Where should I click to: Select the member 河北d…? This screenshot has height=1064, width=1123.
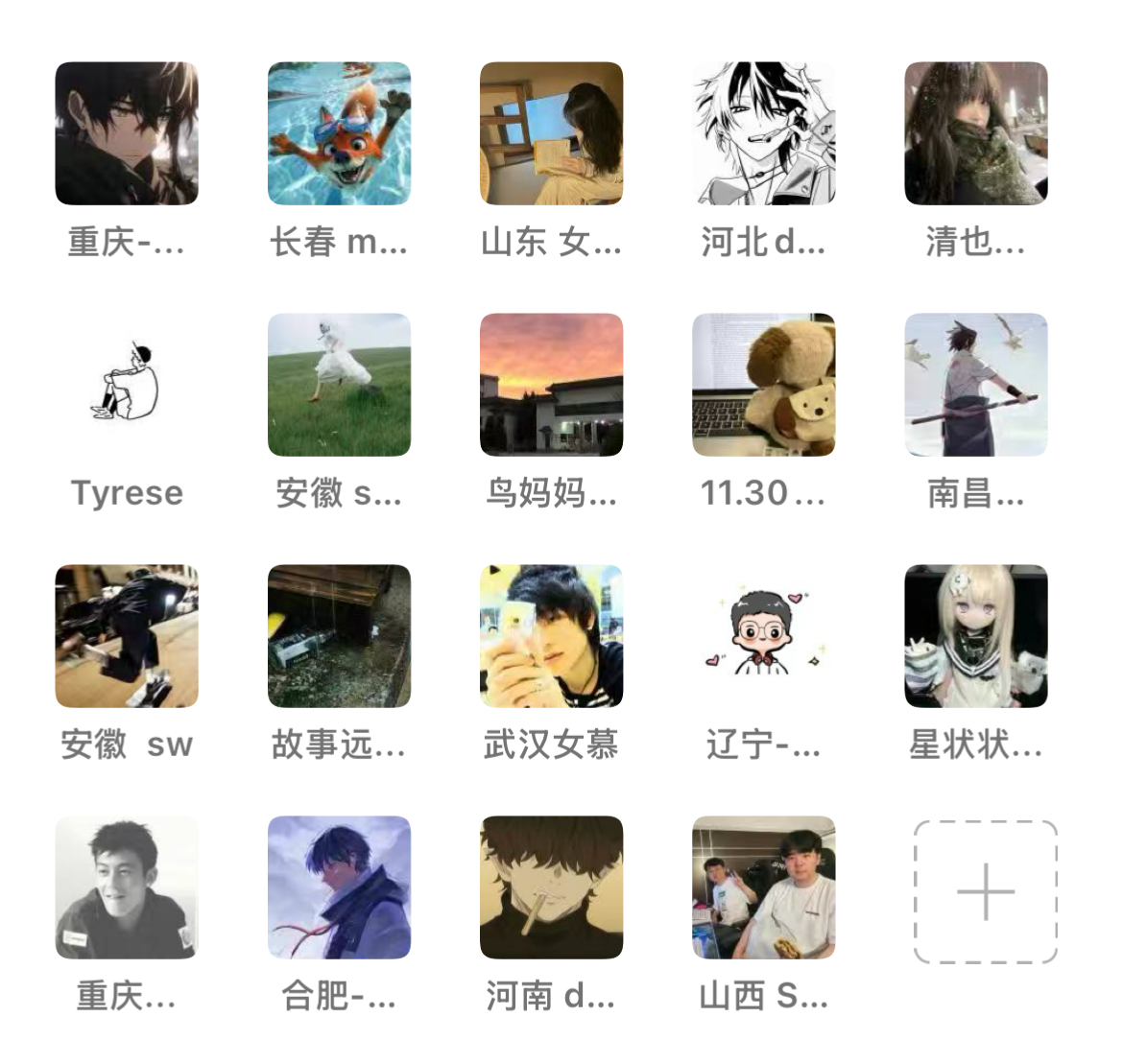(x=763, y=133)
